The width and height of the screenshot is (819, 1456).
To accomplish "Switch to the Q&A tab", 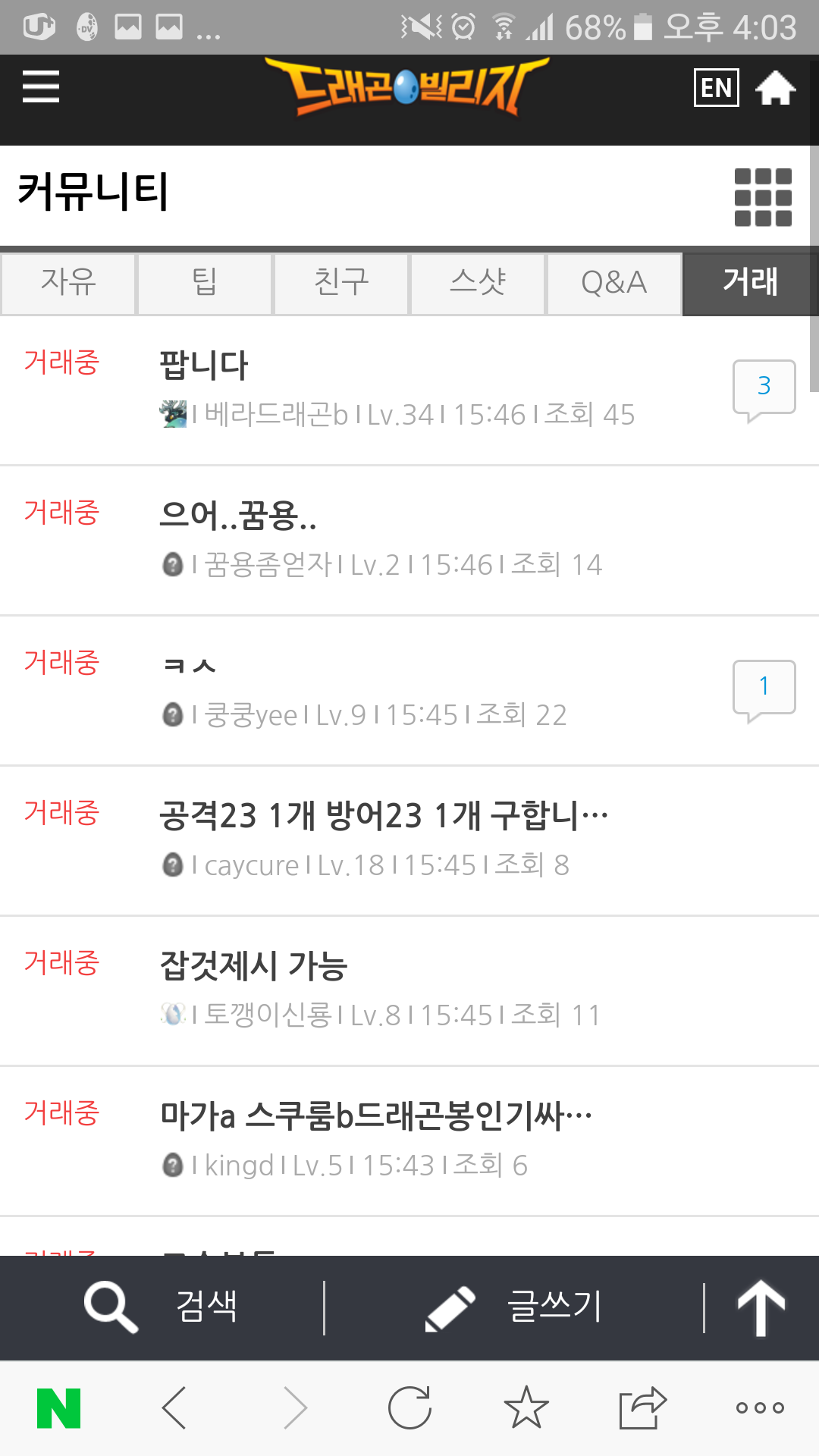I will [x=614, y=284].
